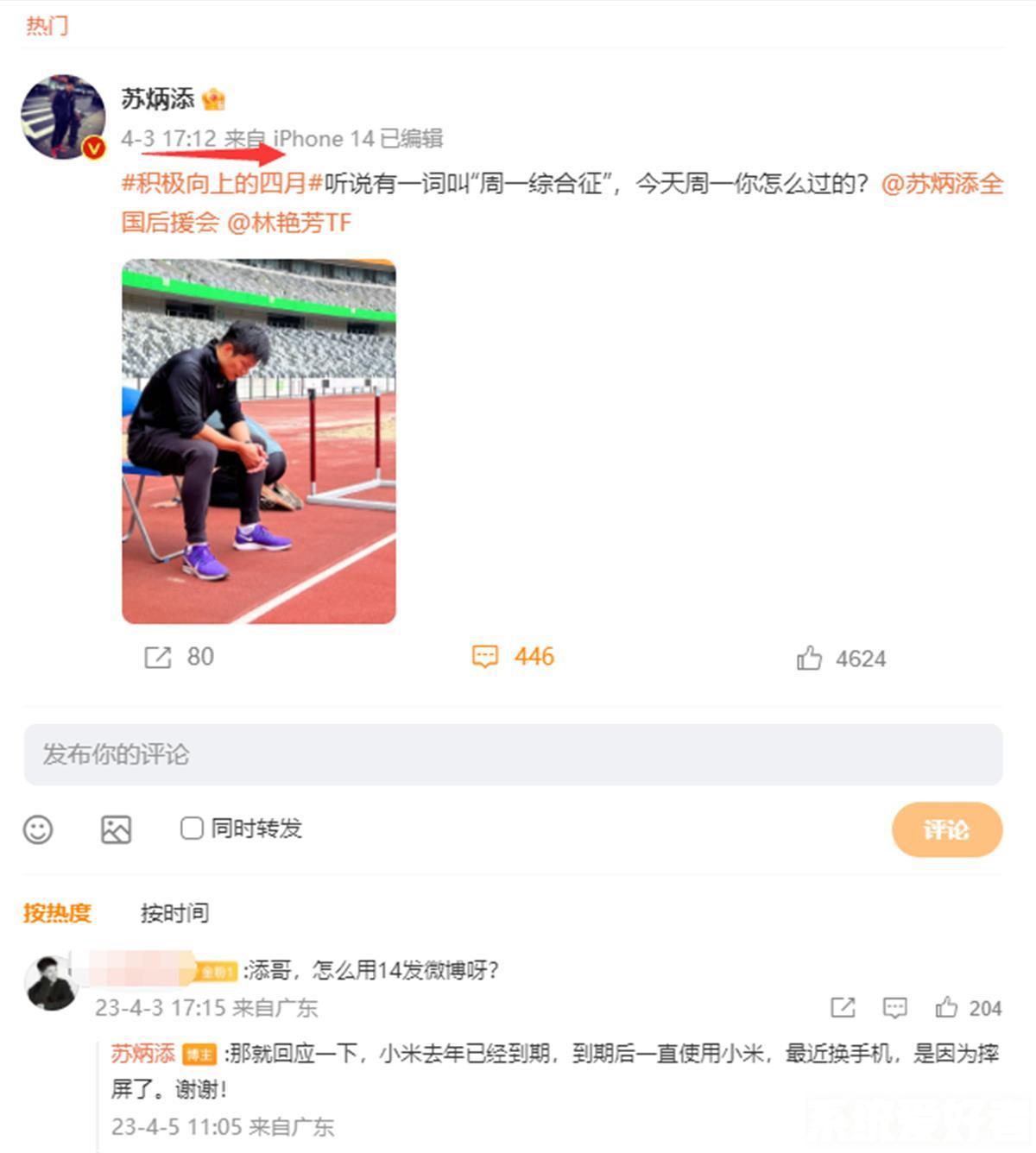Tap the 发布你的评论 comment field
This screenshot has width=1036, height=1153.
click(x=513, y=754)
